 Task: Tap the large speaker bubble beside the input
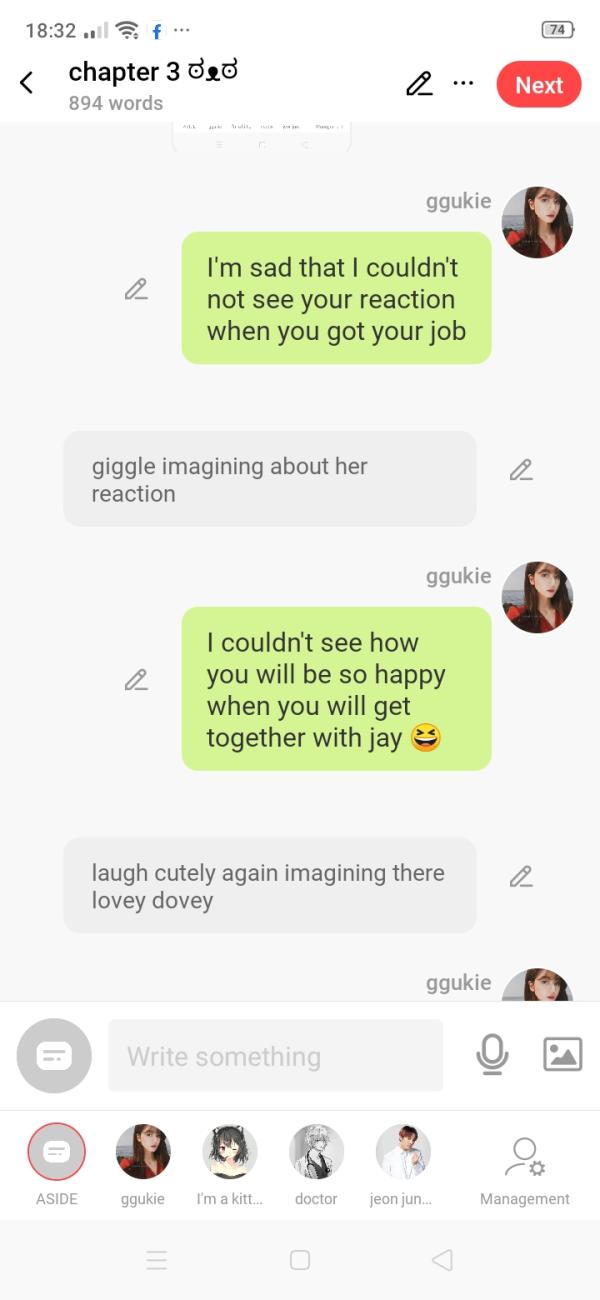coord(54,1055)
